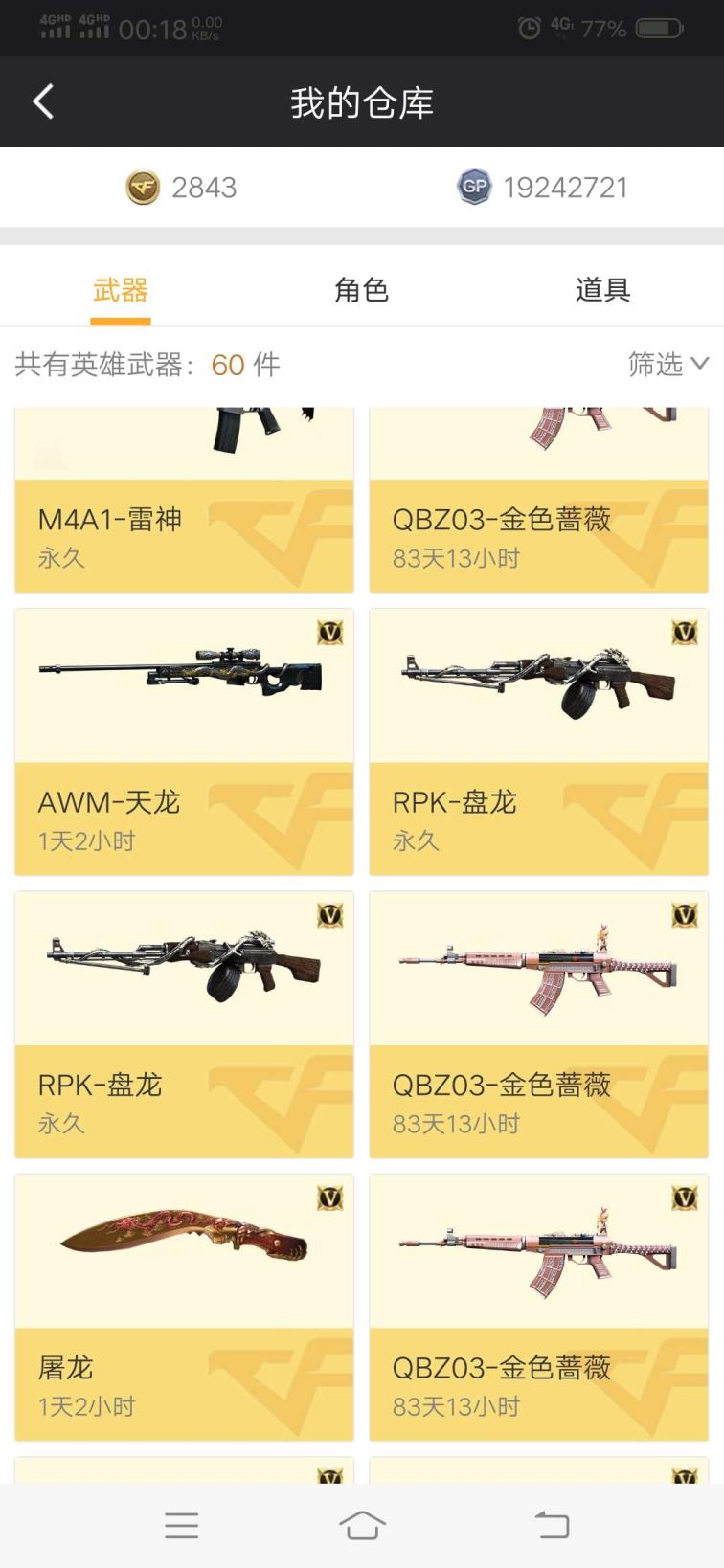This screenshot has height=1568, width=724.
Task: Switch to the 角色 tab
Action: [361, 289]
